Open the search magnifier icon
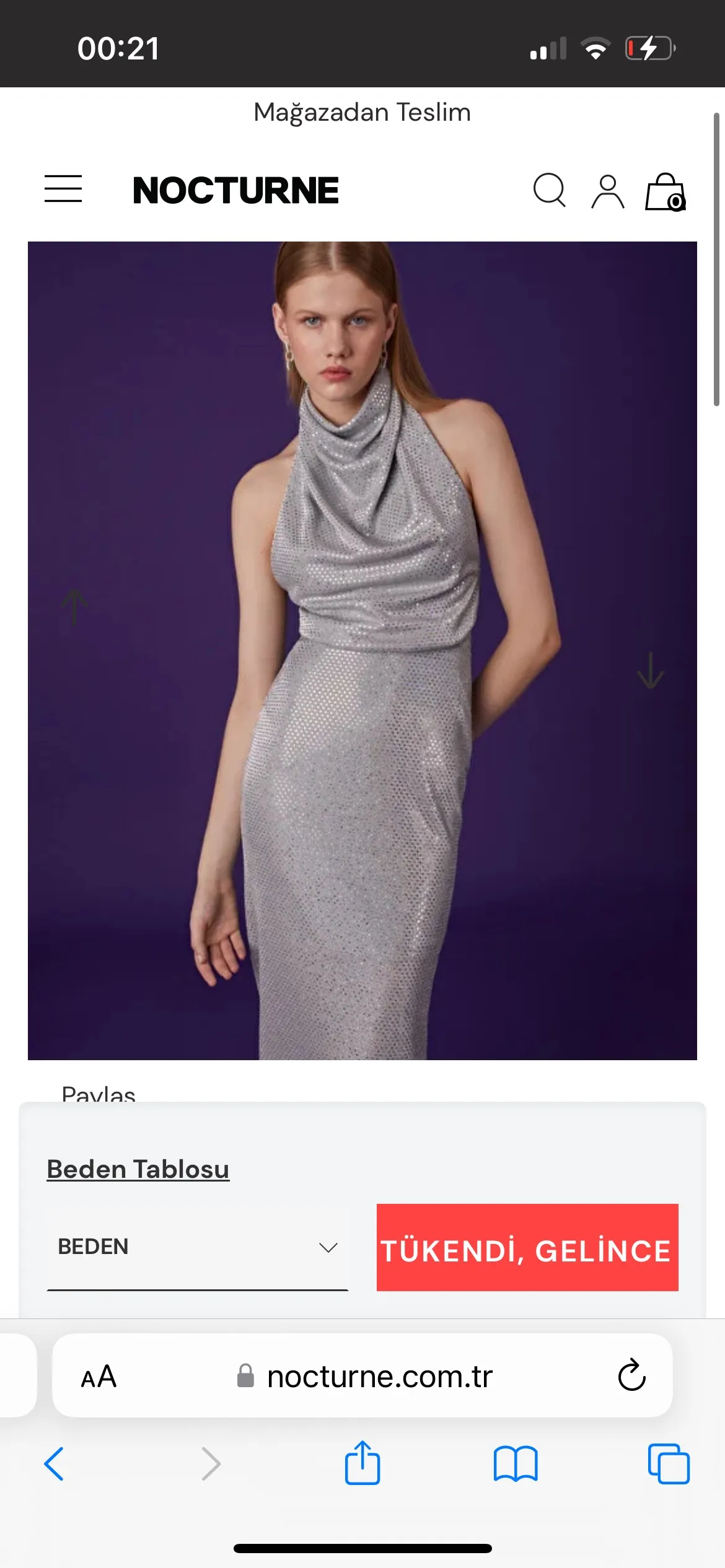This screenshot has height=1568, width=725. click(x=550, y=190)
